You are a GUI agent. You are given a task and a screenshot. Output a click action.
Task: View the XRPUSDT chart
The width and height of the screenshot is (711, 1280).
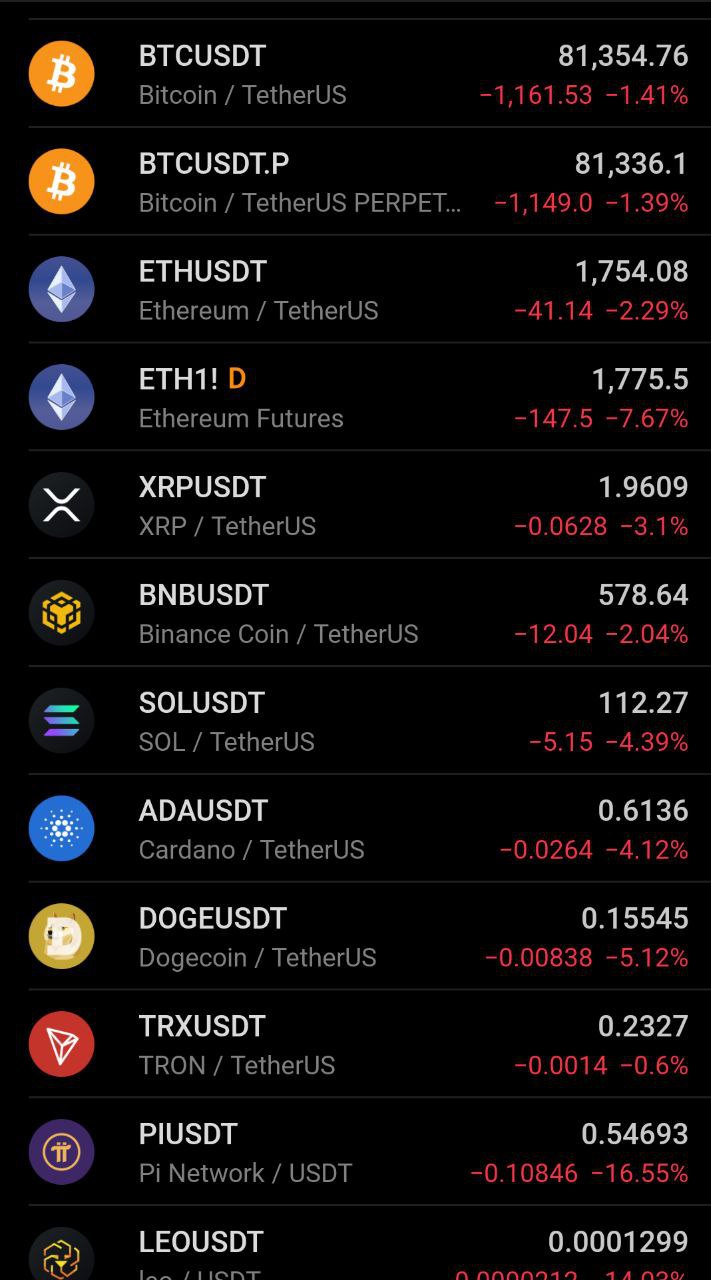pos(355,505)
